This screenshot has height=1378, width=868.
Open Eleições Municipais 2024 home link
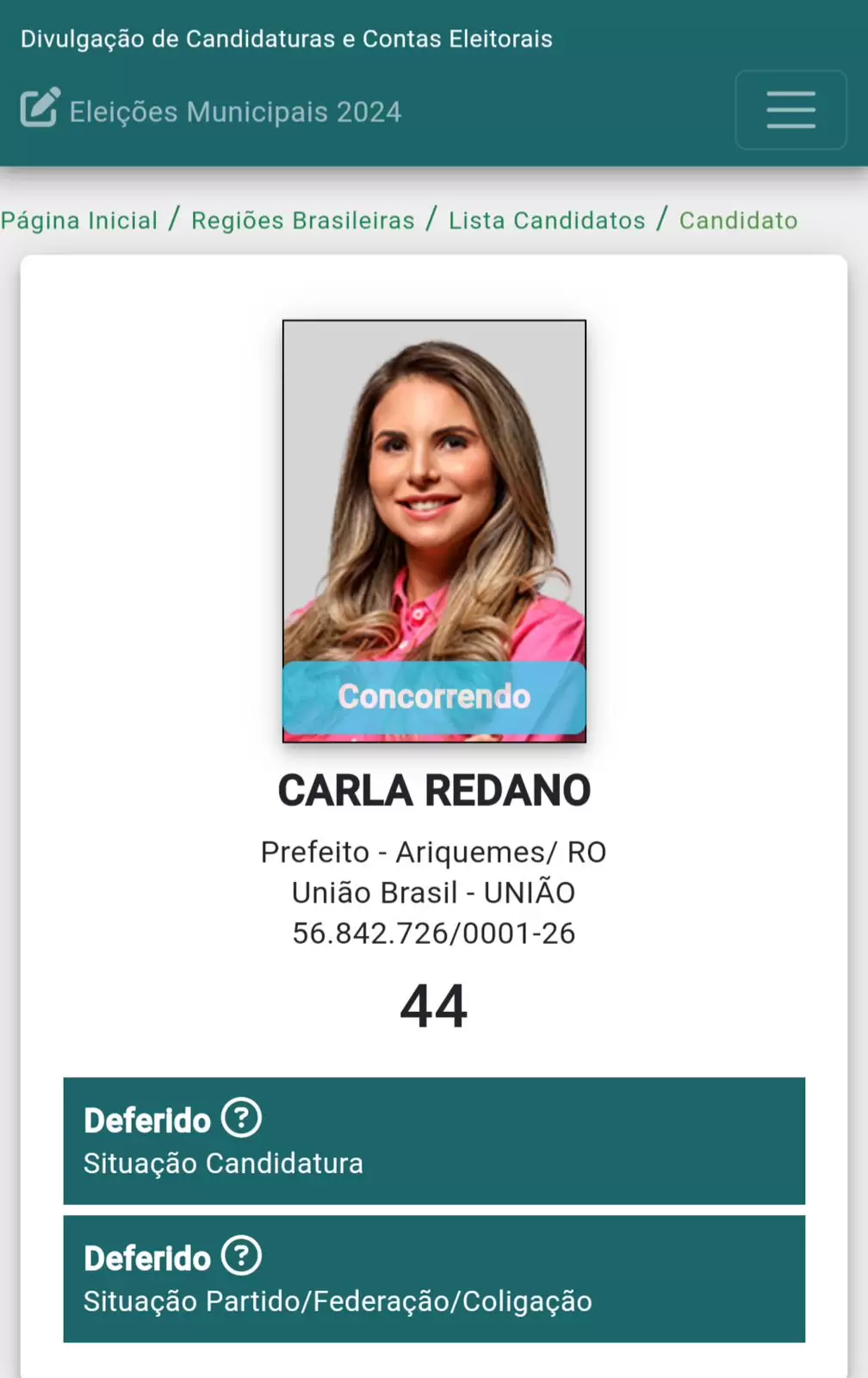tap(212, 111)
